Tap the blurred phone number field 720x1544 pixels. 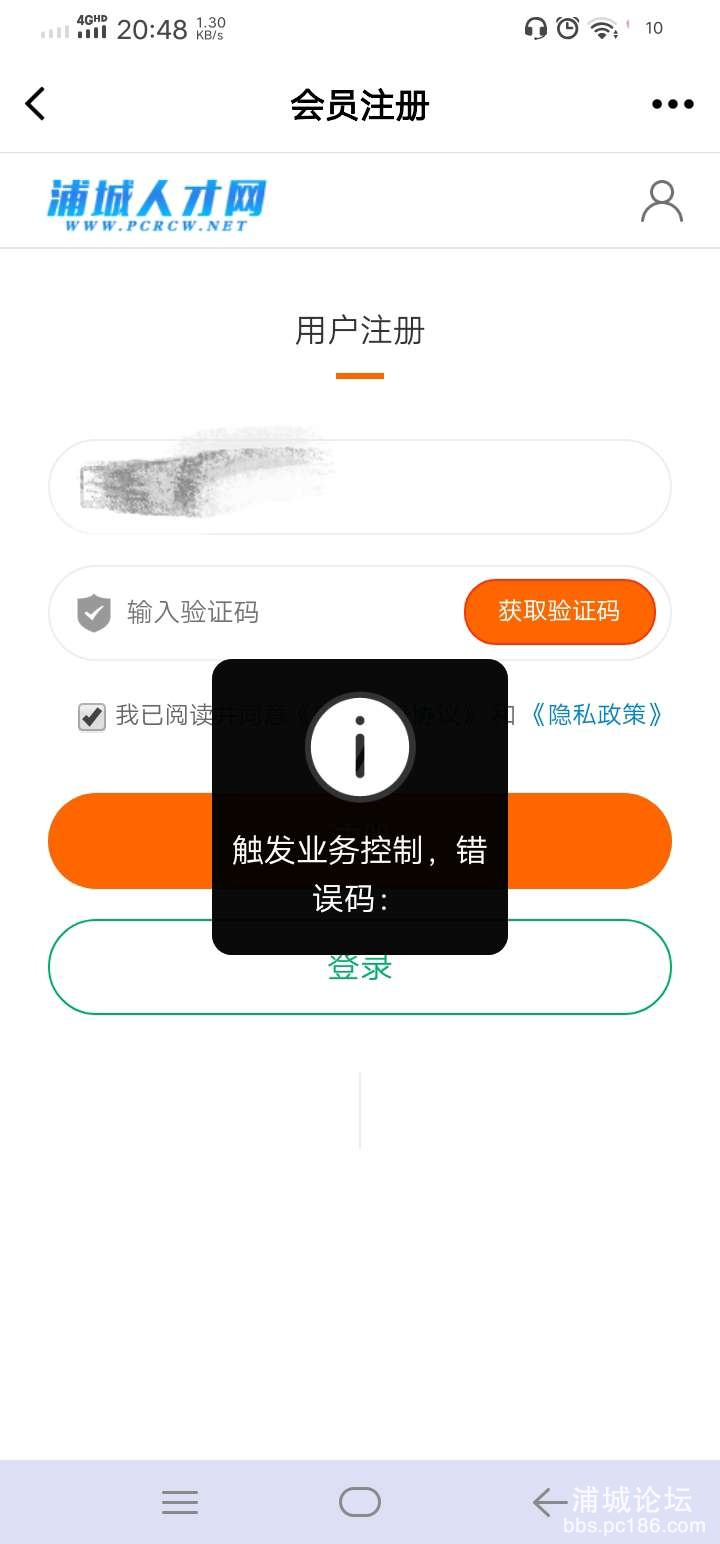[360, 487]
